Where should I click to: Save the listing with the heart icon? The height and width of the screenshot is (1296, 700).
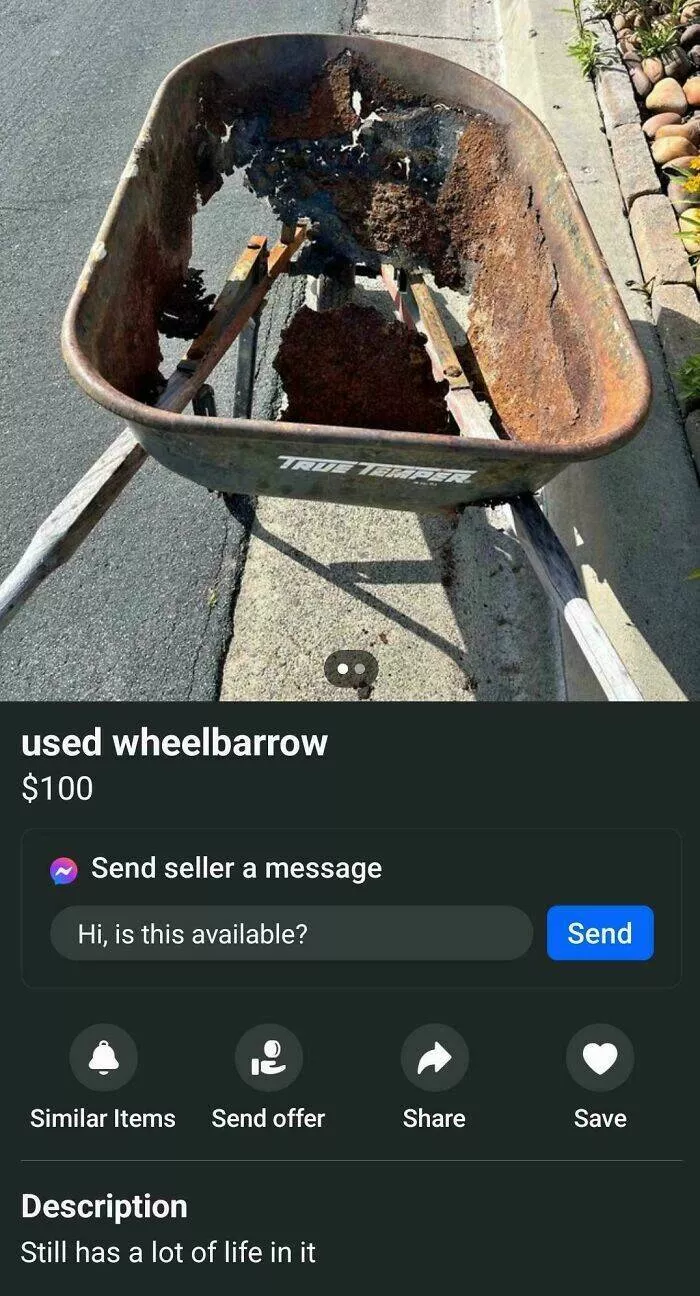[599, 1058]
